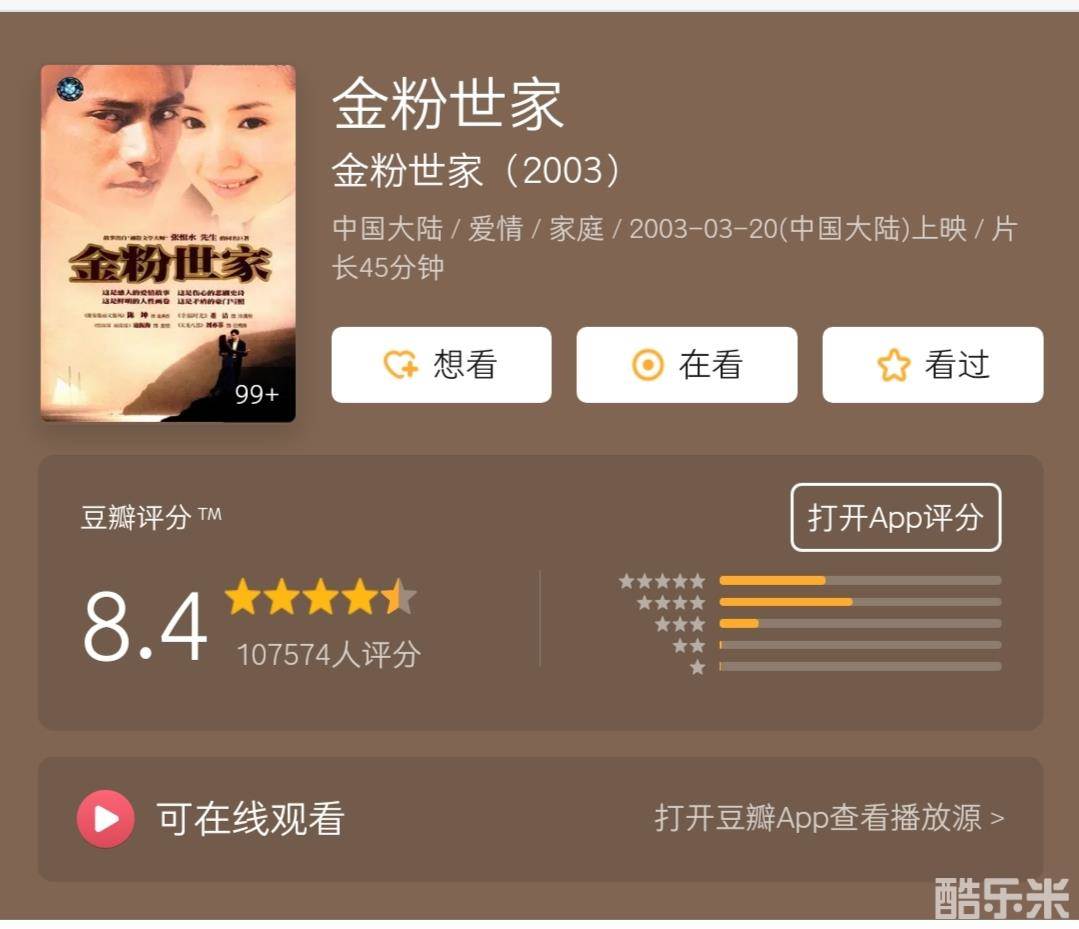This screenshot has height=929, width=1079.
Task: Tap 打开App评分 button
Action: click(895, 517)
